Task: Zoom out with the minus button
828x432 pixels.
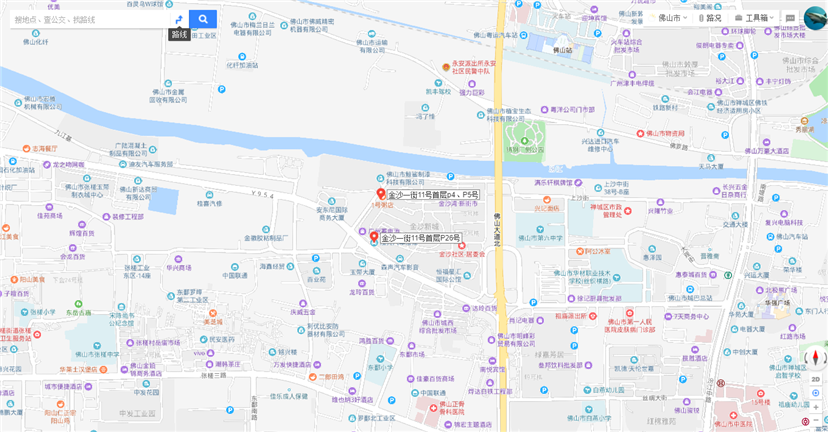Action: (816, 422)
